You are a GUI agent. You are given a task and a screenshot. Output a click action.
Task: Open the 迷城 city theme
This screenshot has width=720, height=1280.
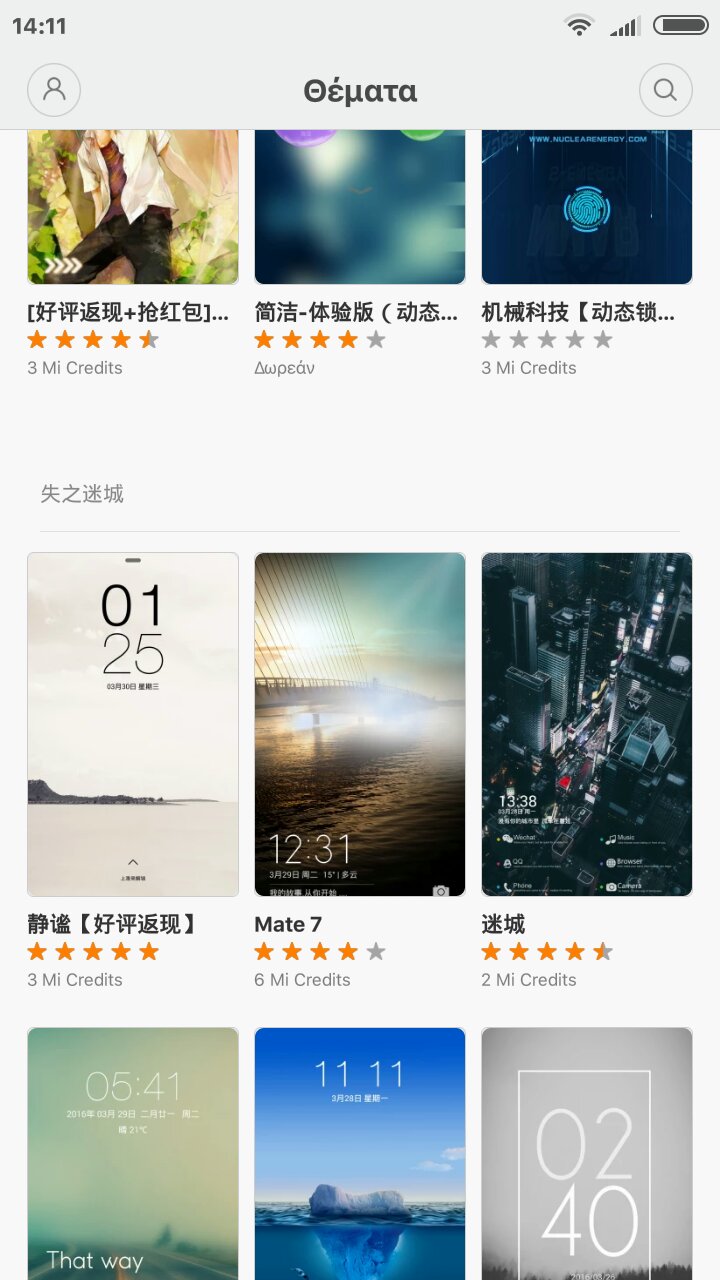[587, 724]
